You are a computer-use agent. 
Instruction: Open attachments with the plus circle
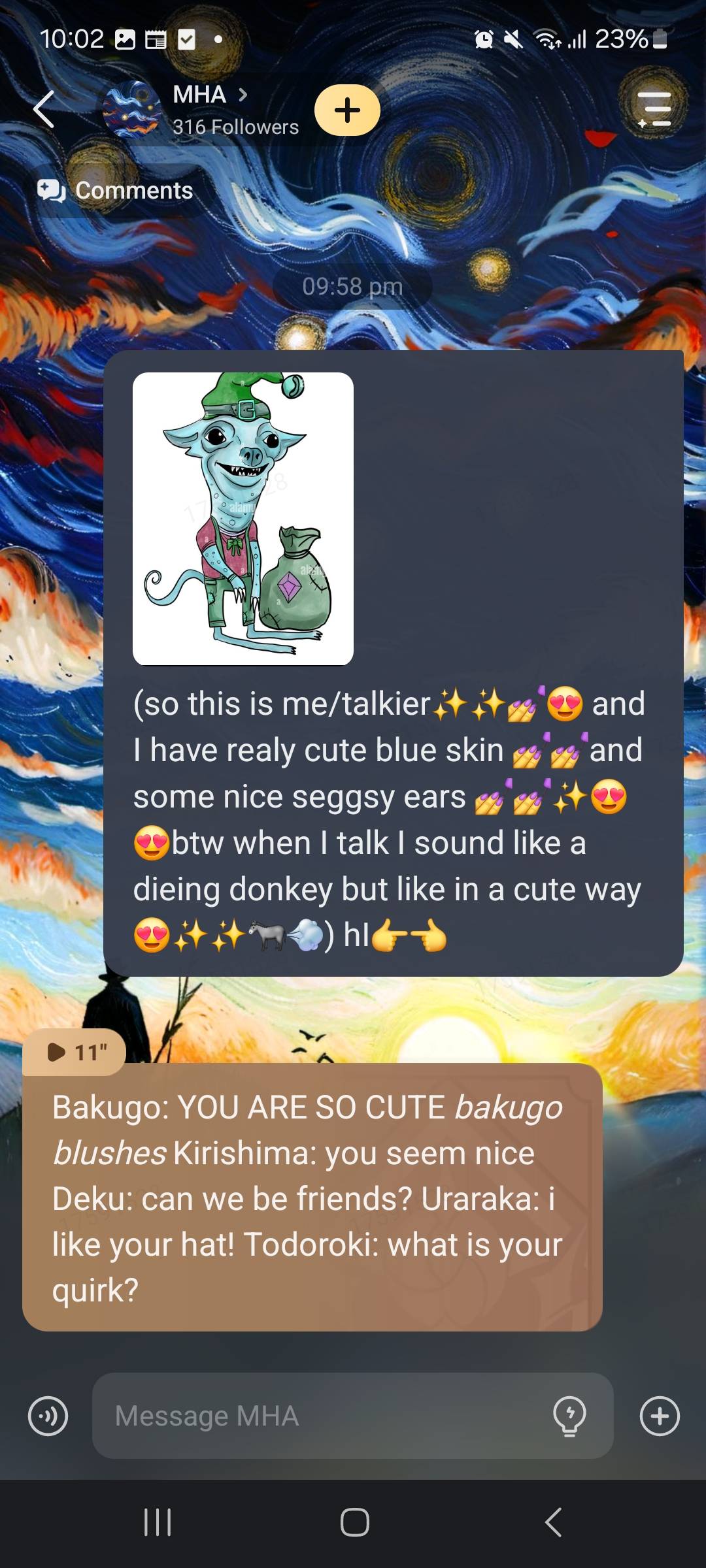(660, 1416)
